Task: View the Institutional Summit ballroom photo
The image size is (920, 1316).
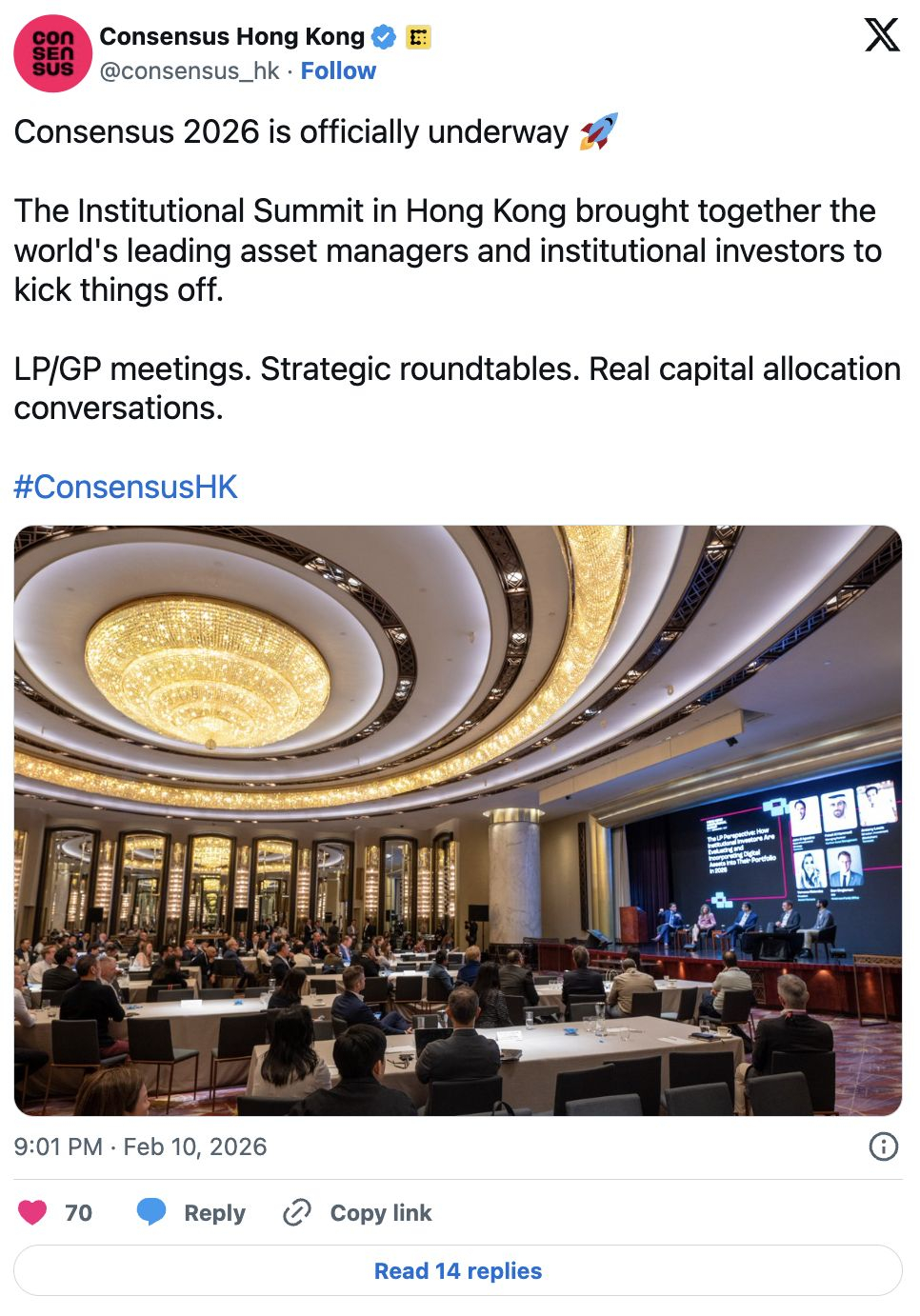Action: pyautogui.click(x=458, y=820)
